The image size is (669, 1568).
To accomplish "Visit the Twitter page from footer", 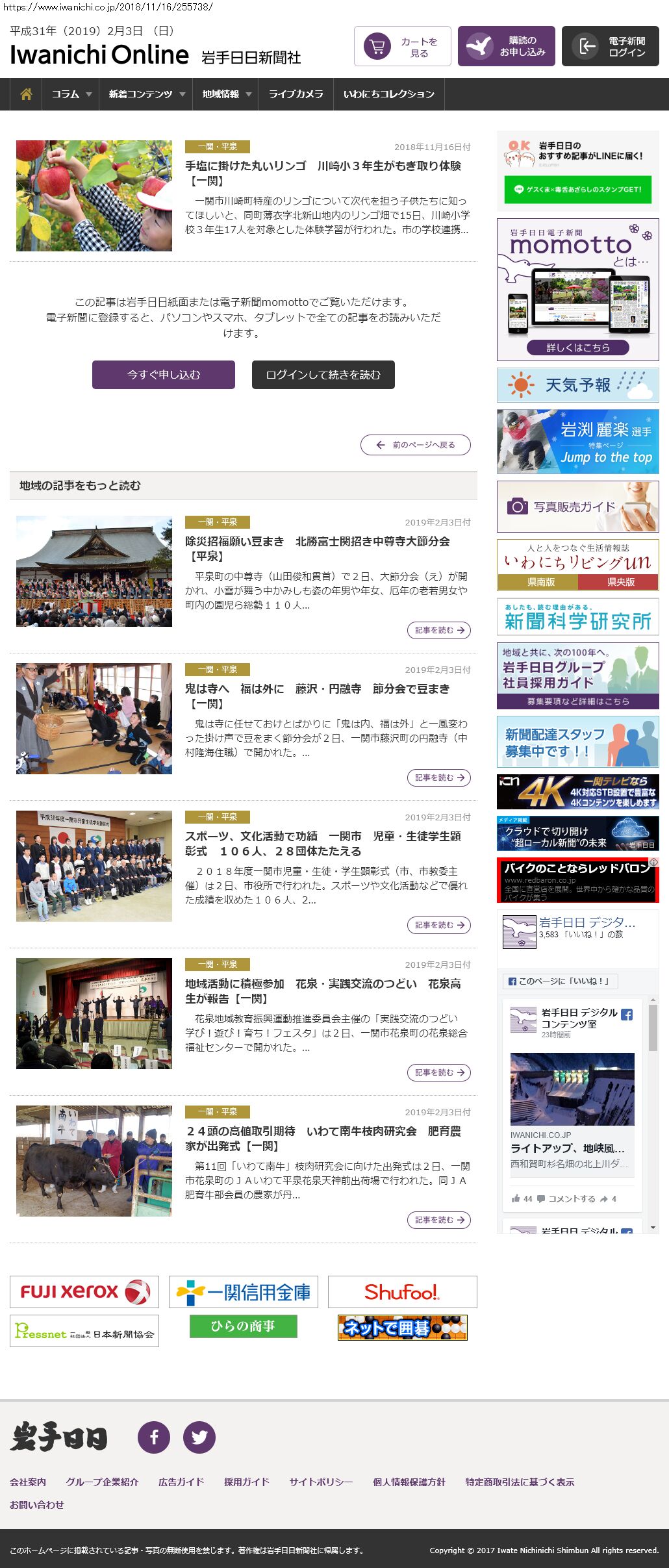I will [199, 1437].
